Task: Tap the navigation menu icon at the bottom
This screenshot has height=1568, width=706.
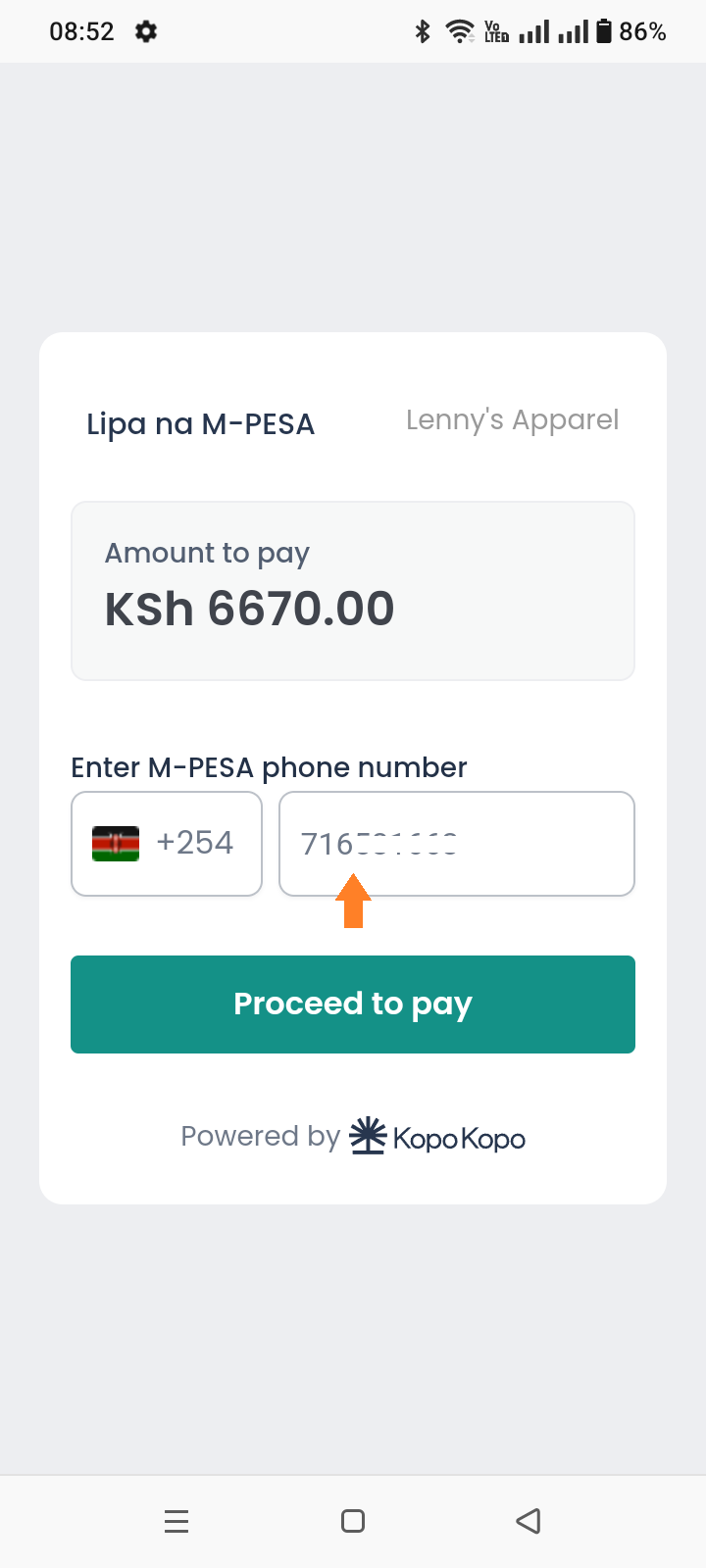Action: click(176, 1521)
